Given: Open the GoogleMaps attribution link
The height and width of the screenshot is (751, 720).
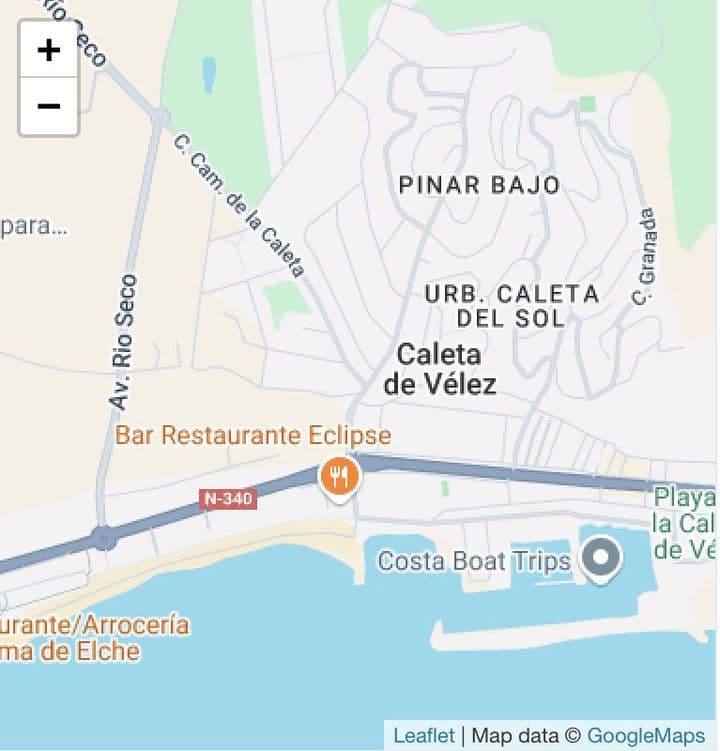Looking at the screenshot, I should click(x=645, y=736).
